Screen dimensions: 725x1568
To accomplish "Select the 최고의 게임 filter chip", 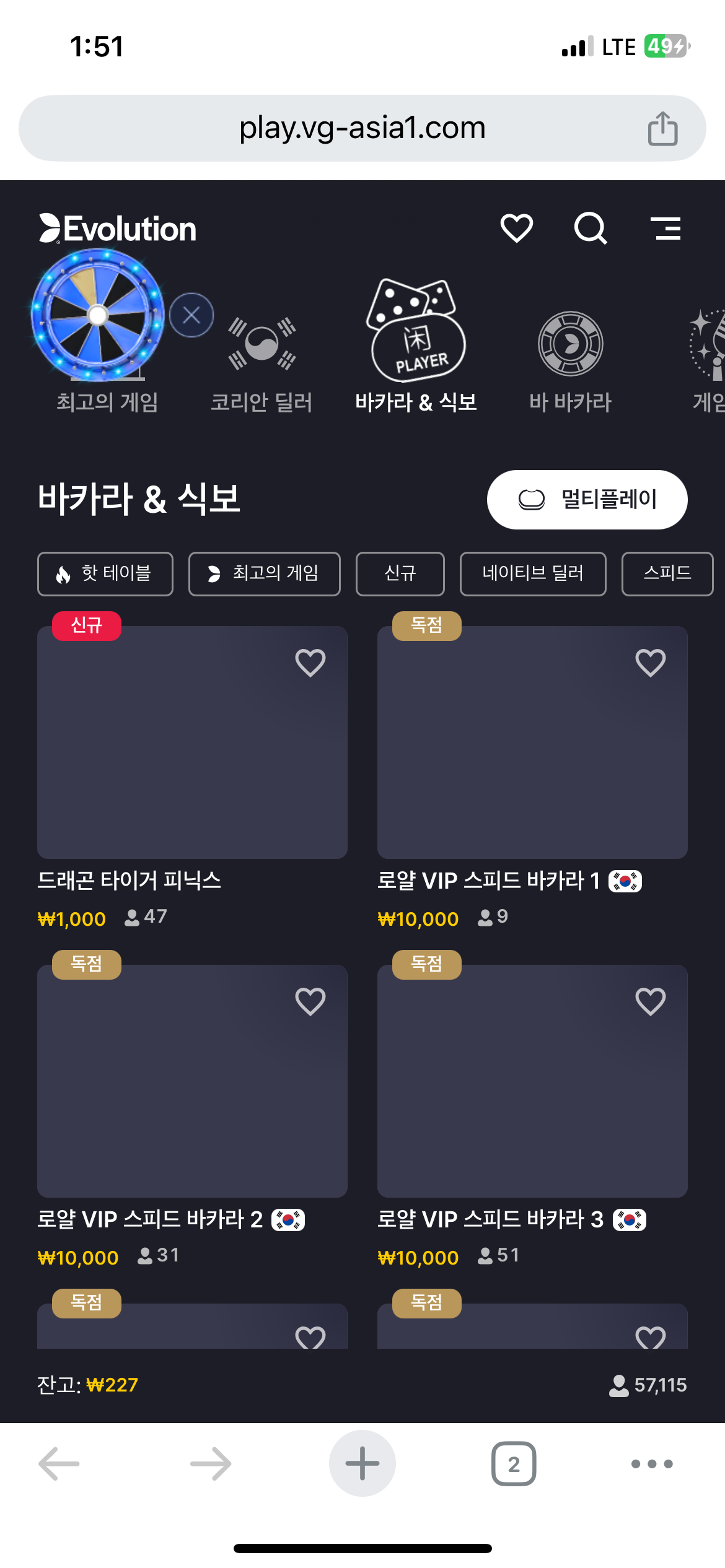I will [x=264, y=574].
